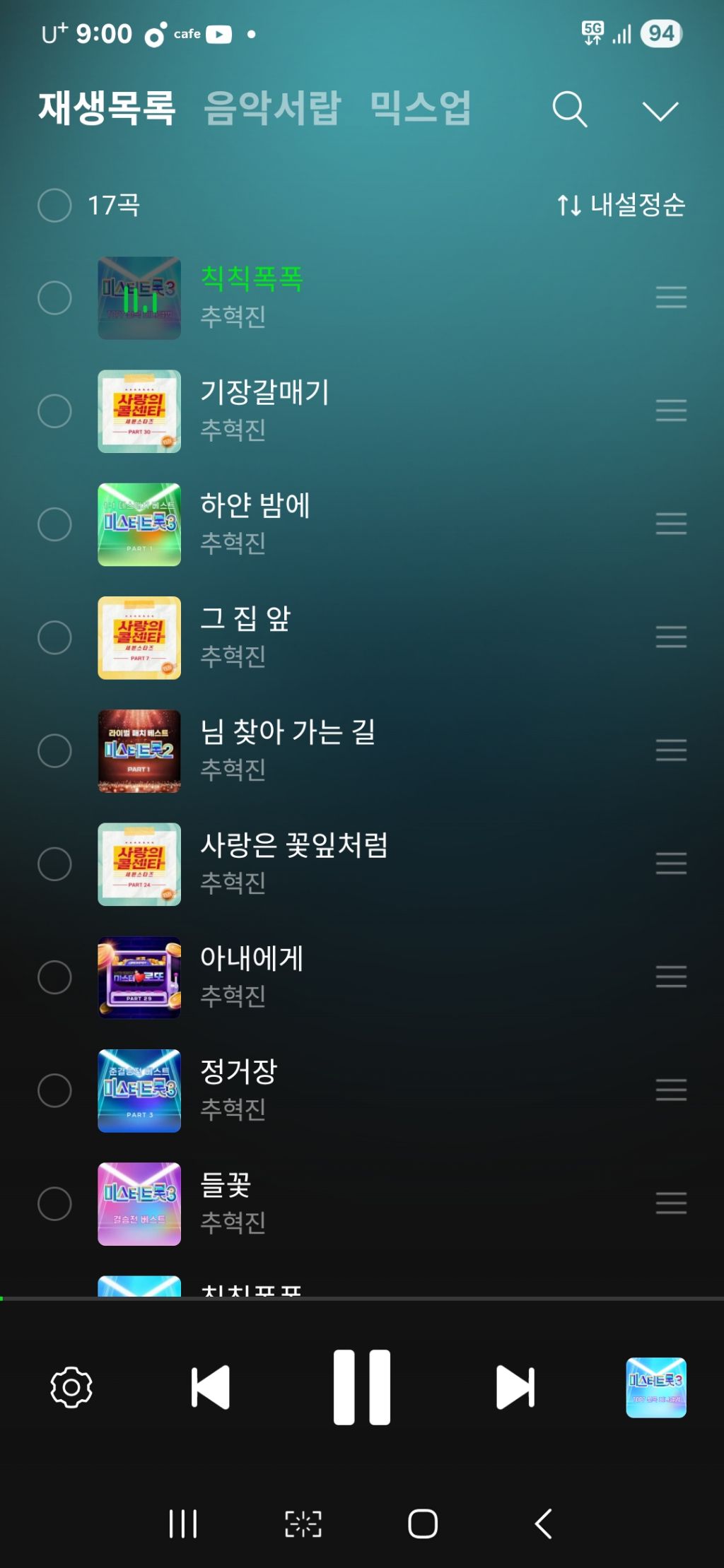Viewport: 724px width, 1568px height.
Task: Play the song 하얀 밤에
Action: (255, 506)
